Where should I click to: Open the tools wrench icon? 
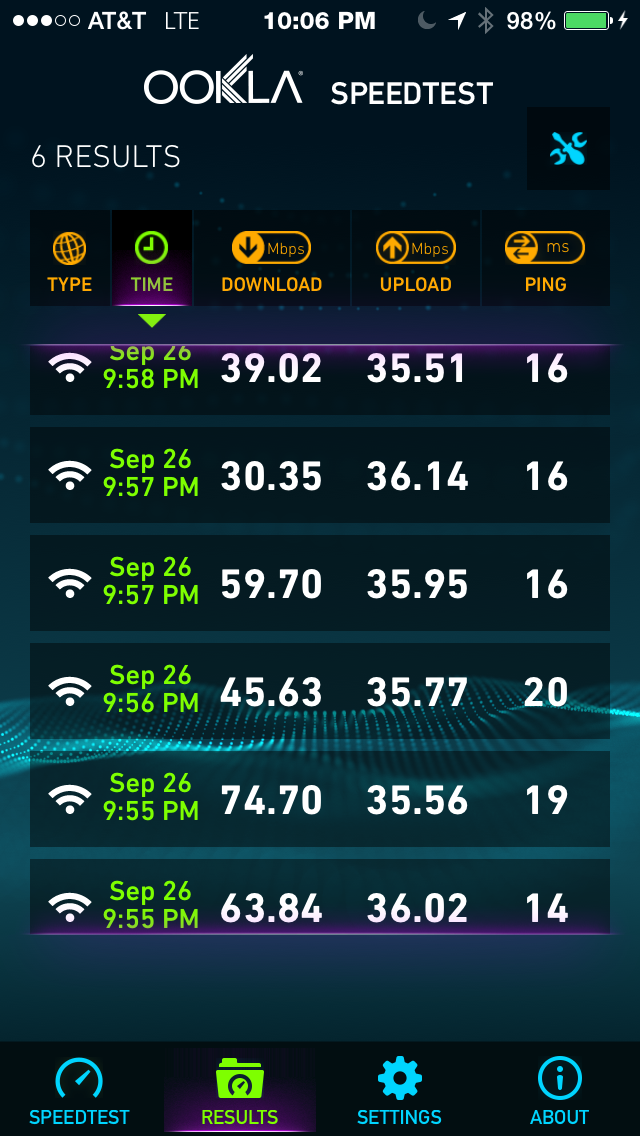pos(568,149)
